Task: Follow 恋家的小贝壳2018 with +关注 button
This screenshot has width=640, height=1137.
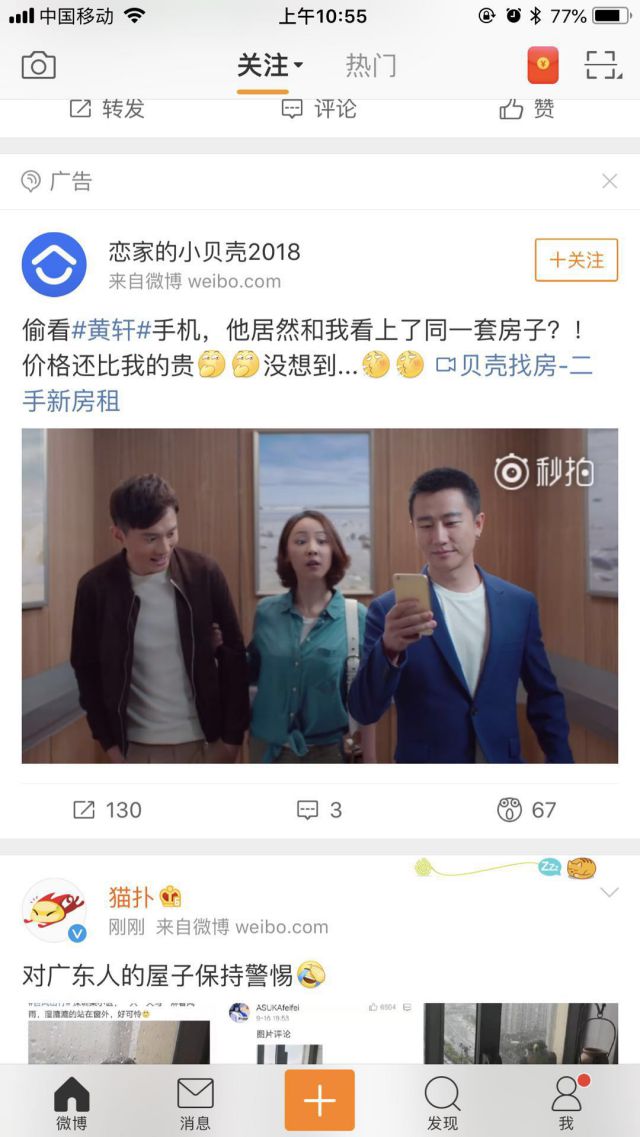Action: coord(576,260)
